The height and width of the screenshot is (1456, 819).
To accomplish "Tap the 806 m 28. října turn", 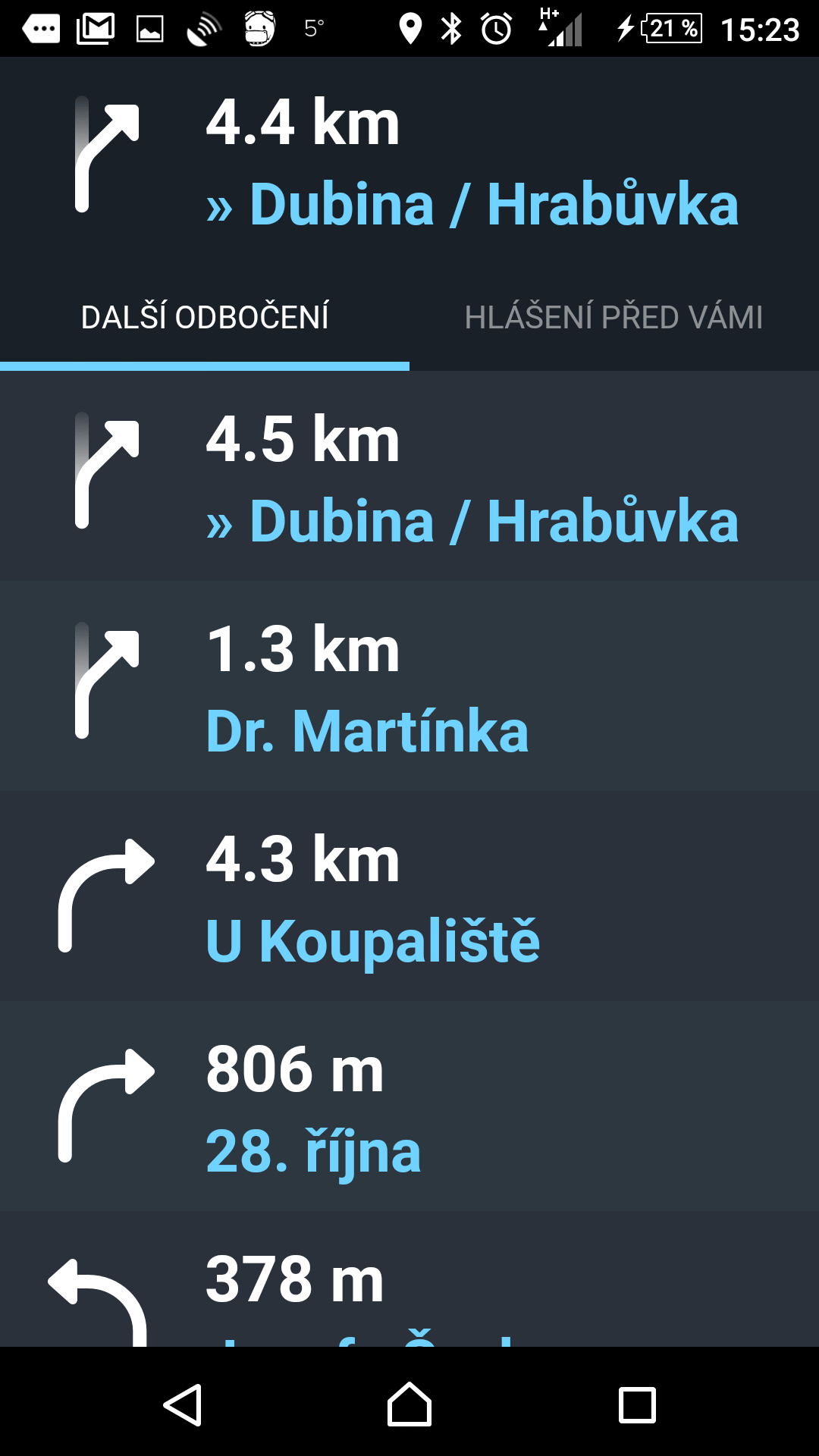I will (x=409, y=1106).
